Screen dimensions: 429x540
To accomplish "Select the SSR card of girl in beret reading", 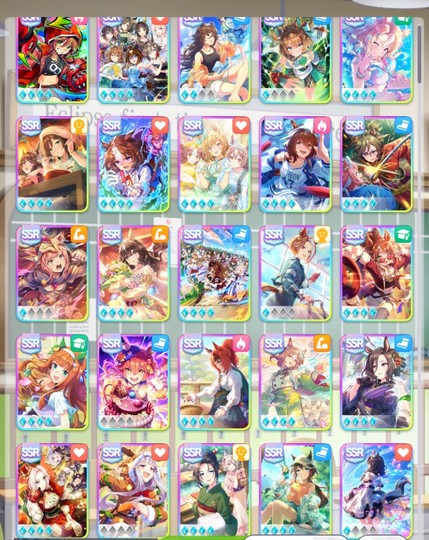I will tap(52, 164).
